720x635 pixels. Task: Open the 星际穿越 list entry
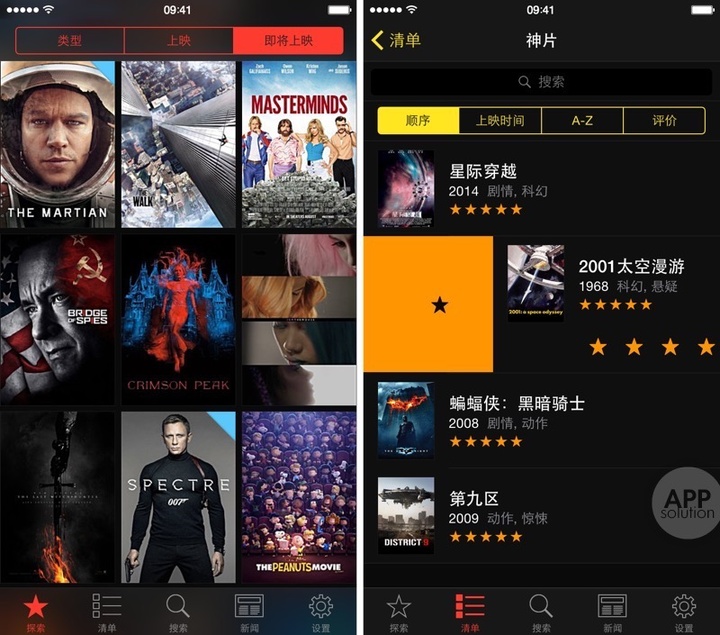pyautogui.click(x=540, y=189)
